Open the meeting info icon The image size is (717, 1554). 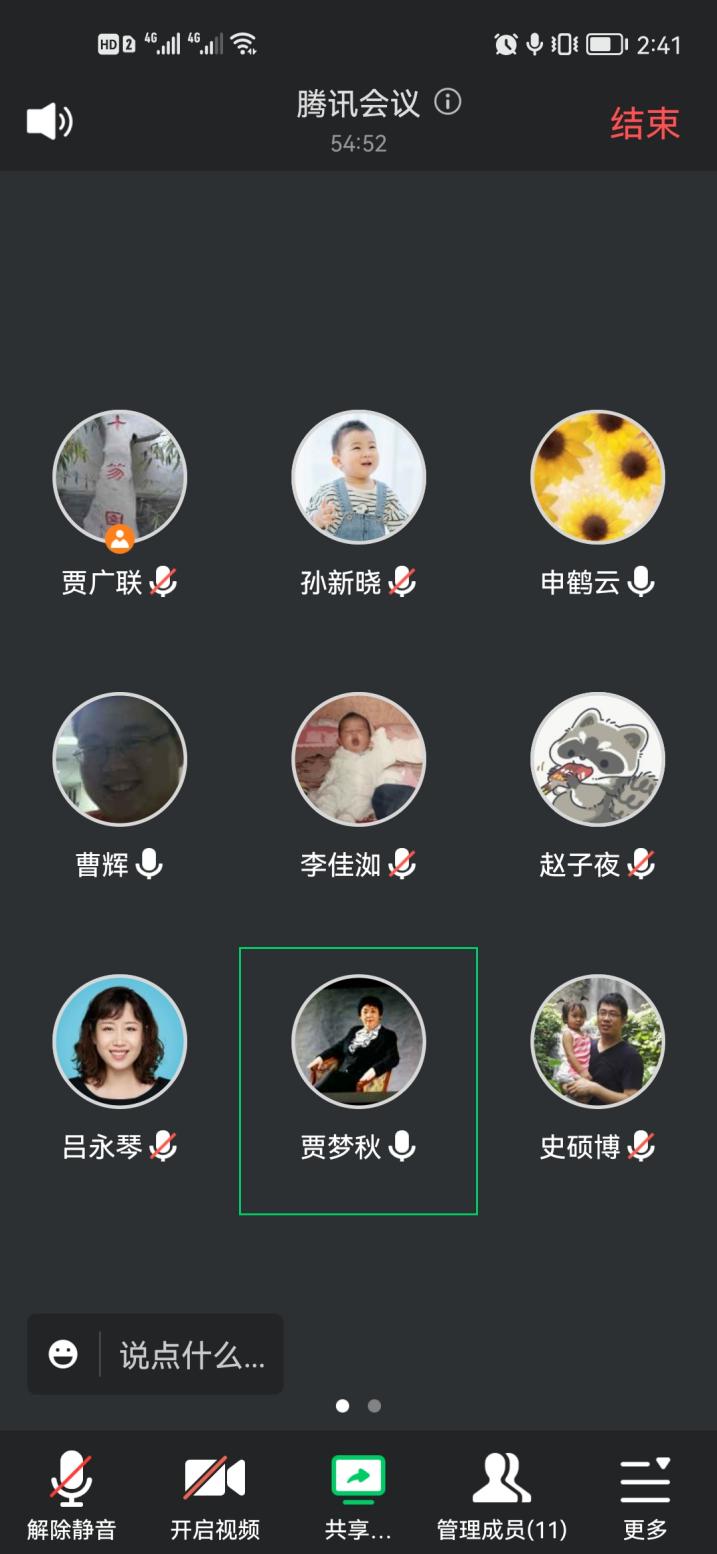(448, 102)
